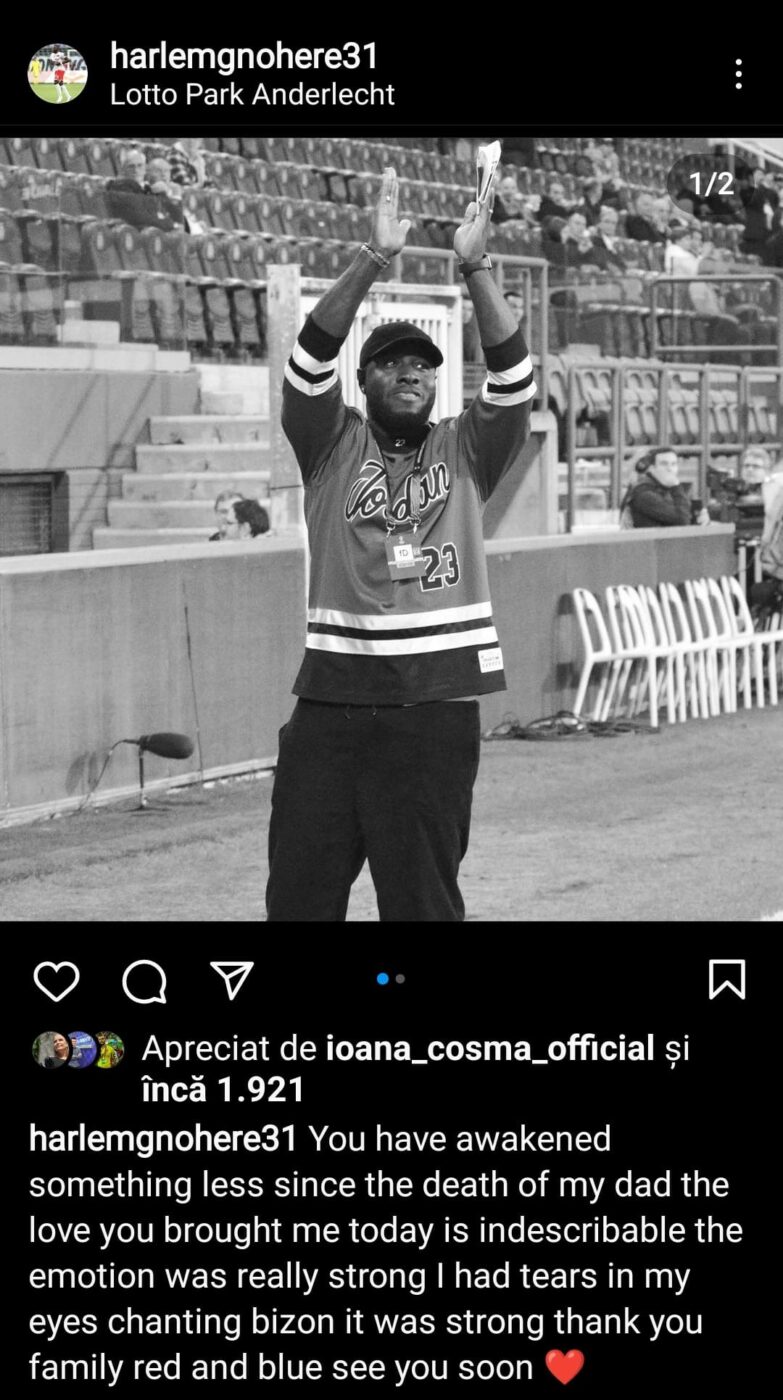This screenshot has width=783, height=1400.
Task: Open harlemgnohere31's profile picture
Action: tap(57, 74)
